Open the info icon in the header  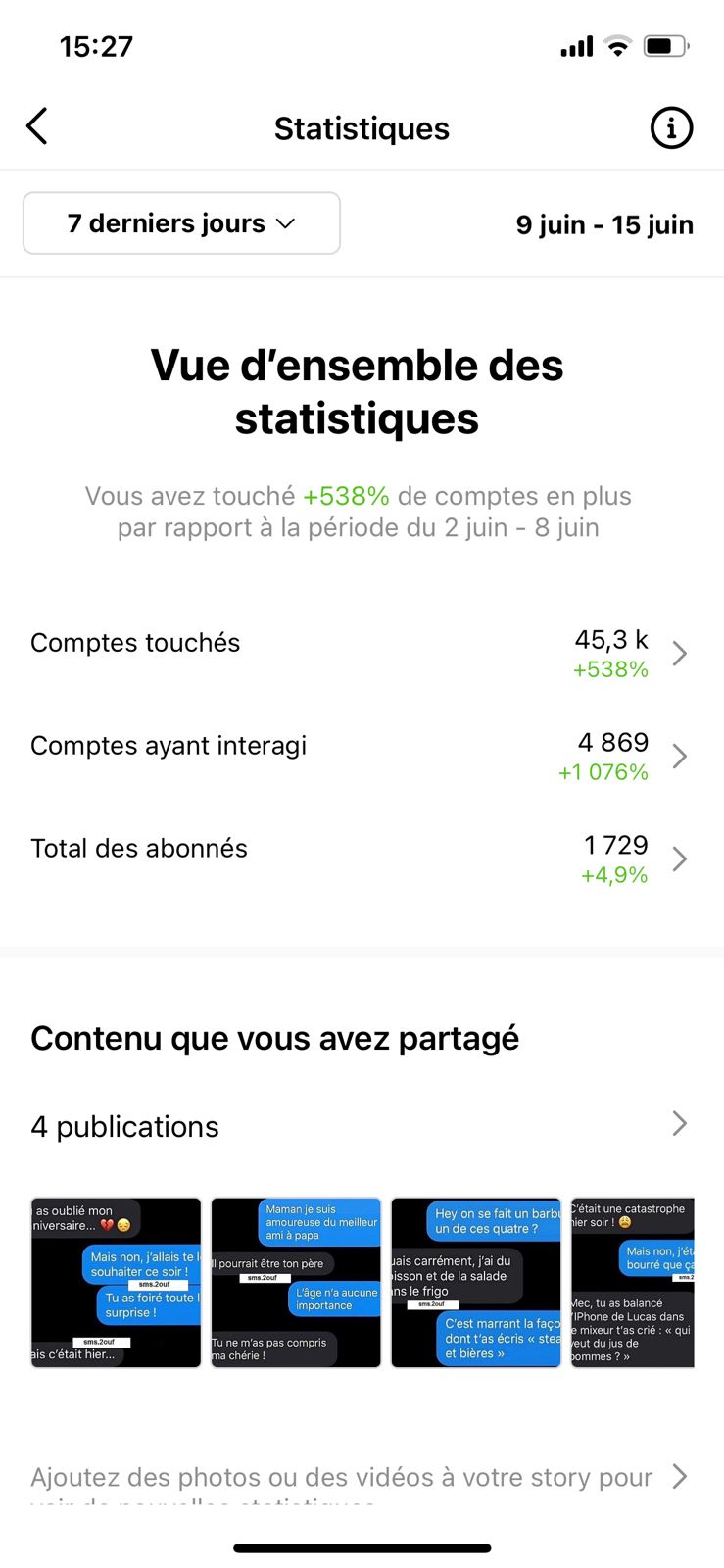tap(671, 128)
